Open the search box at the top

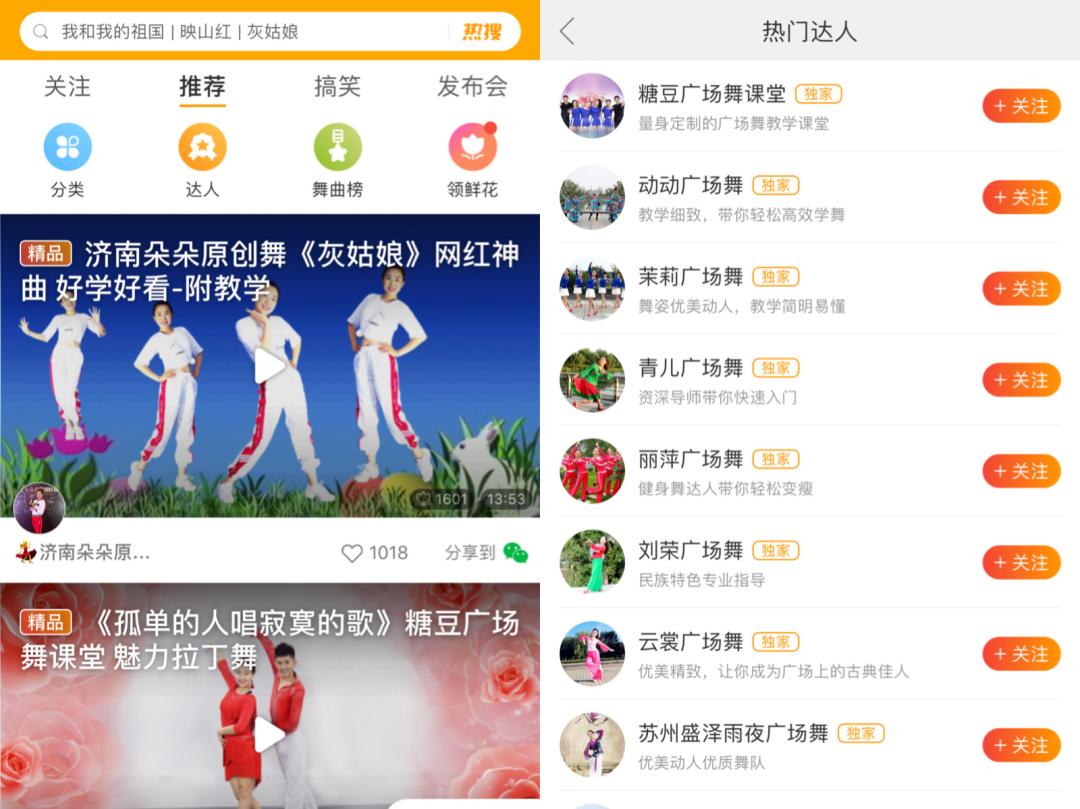click(240, 32)
